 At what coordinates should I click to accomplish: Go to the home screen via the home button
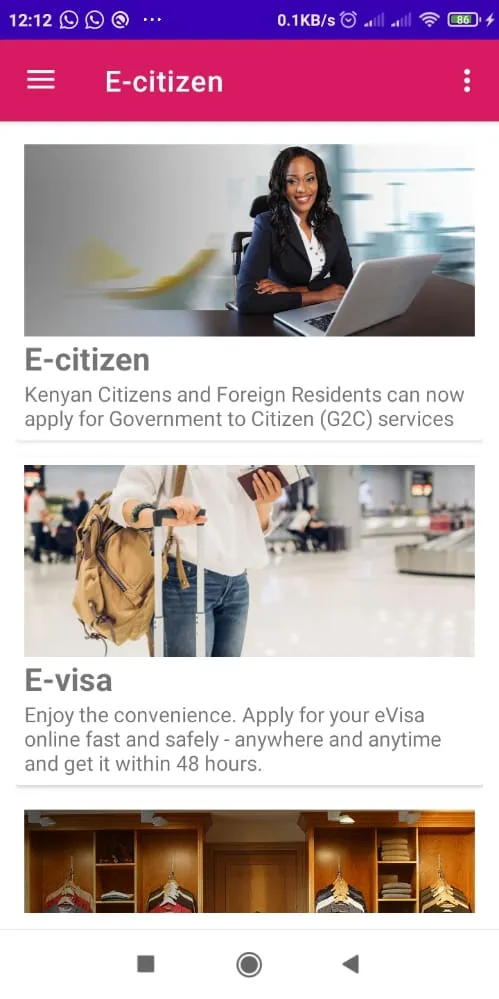point(249,964)
